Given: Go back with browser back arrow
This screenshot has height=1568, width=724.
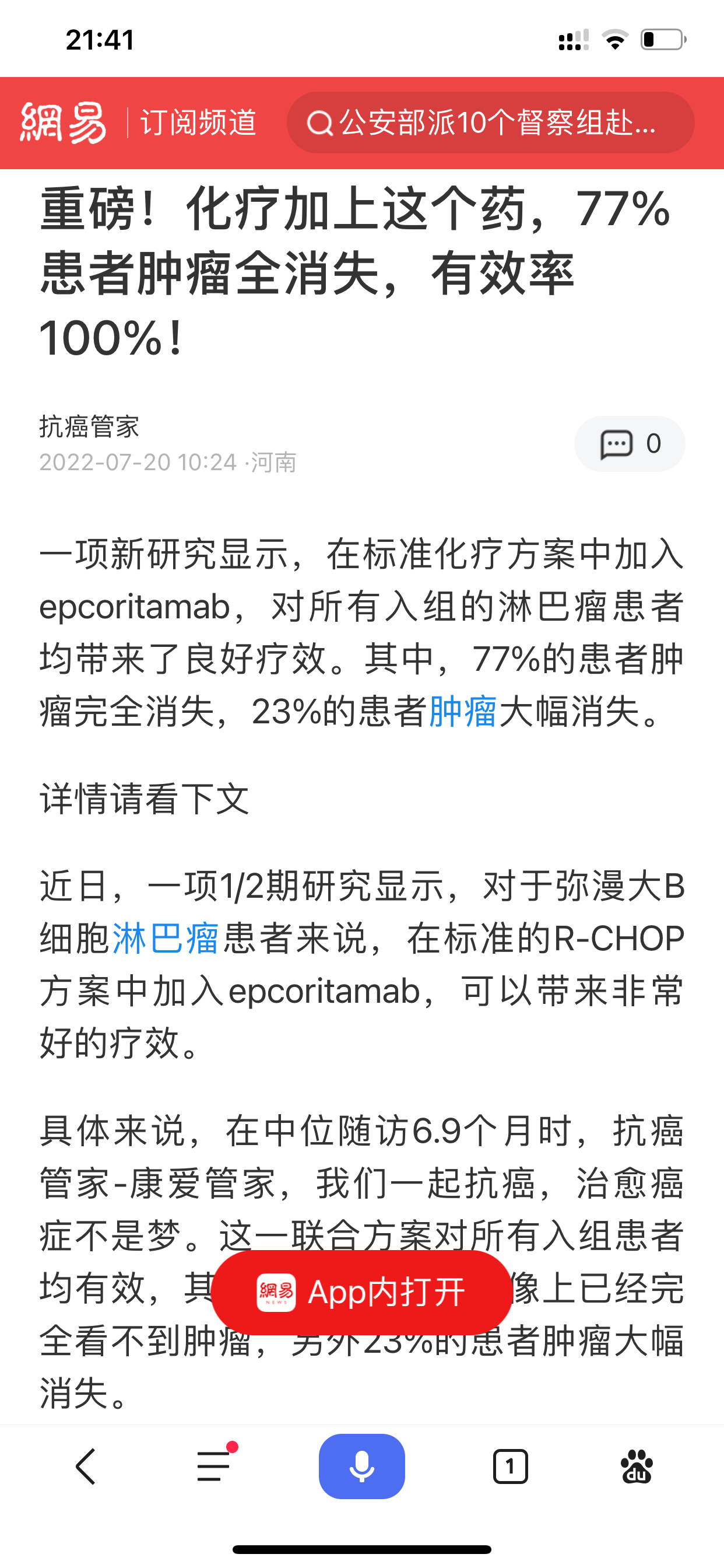Looking at the screenshot, I should click(86, 1466).
